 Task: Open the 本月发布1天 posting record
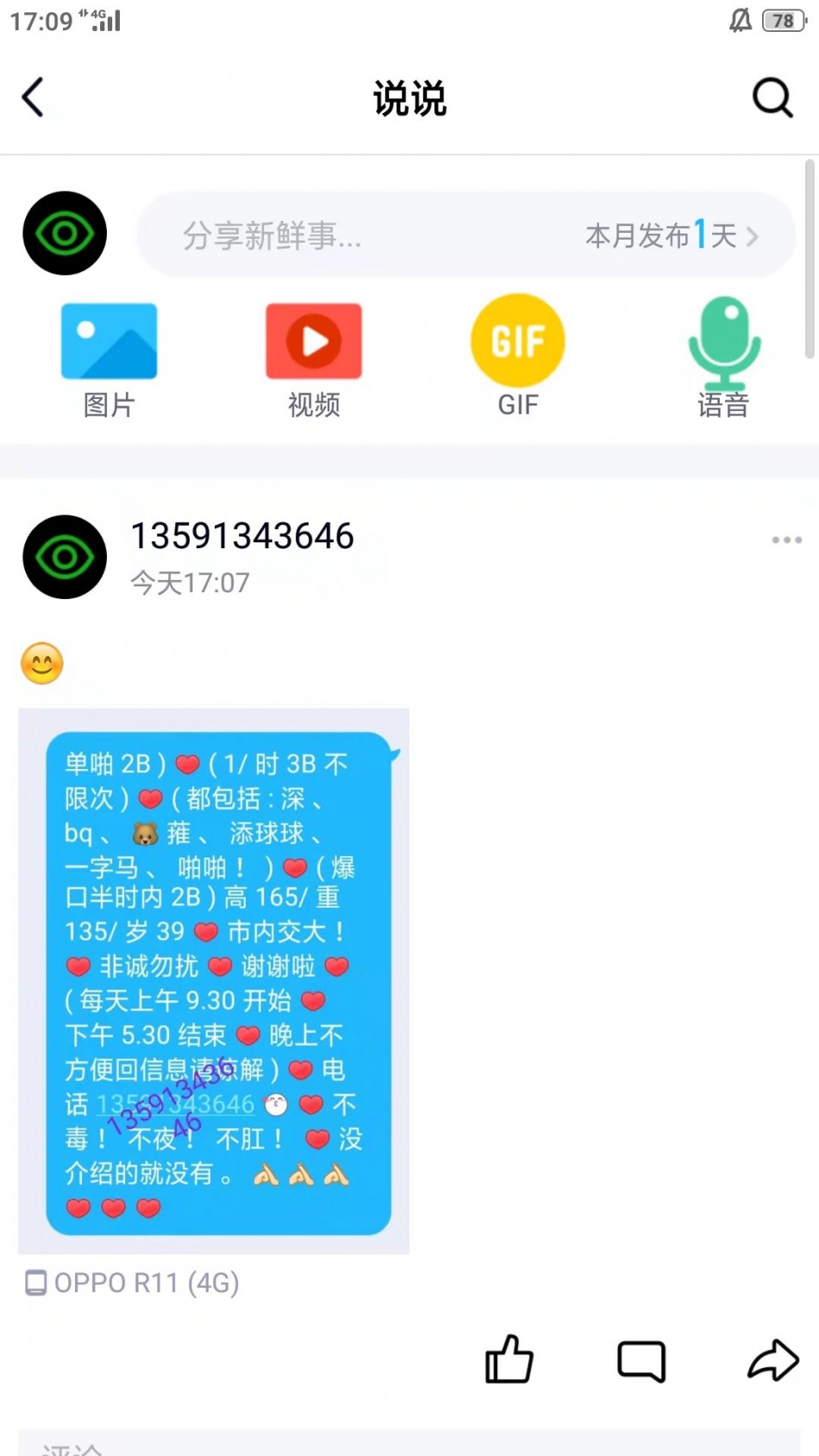[672, 235]
